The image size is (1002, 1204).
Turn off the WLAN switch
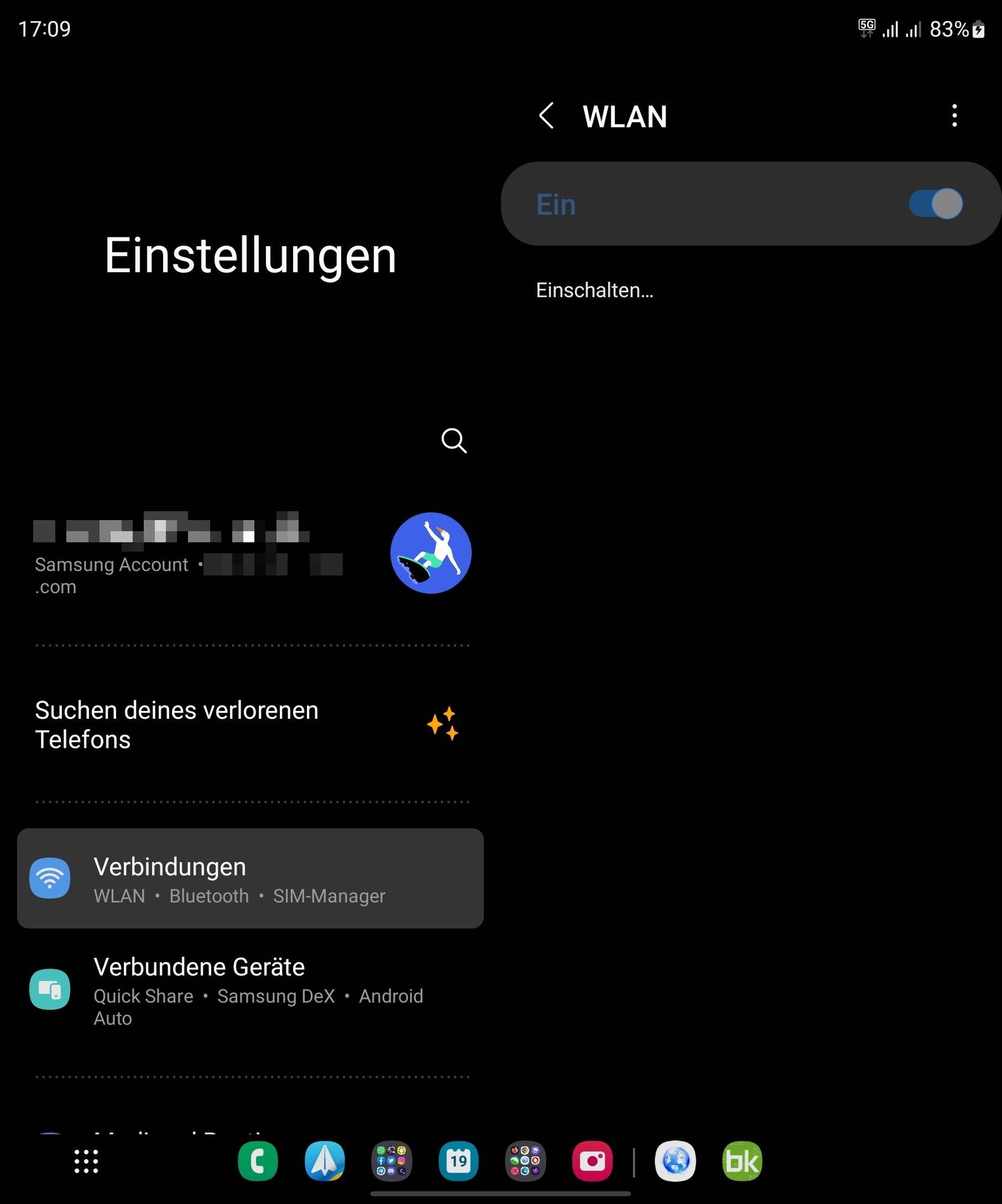pos(935,204)
